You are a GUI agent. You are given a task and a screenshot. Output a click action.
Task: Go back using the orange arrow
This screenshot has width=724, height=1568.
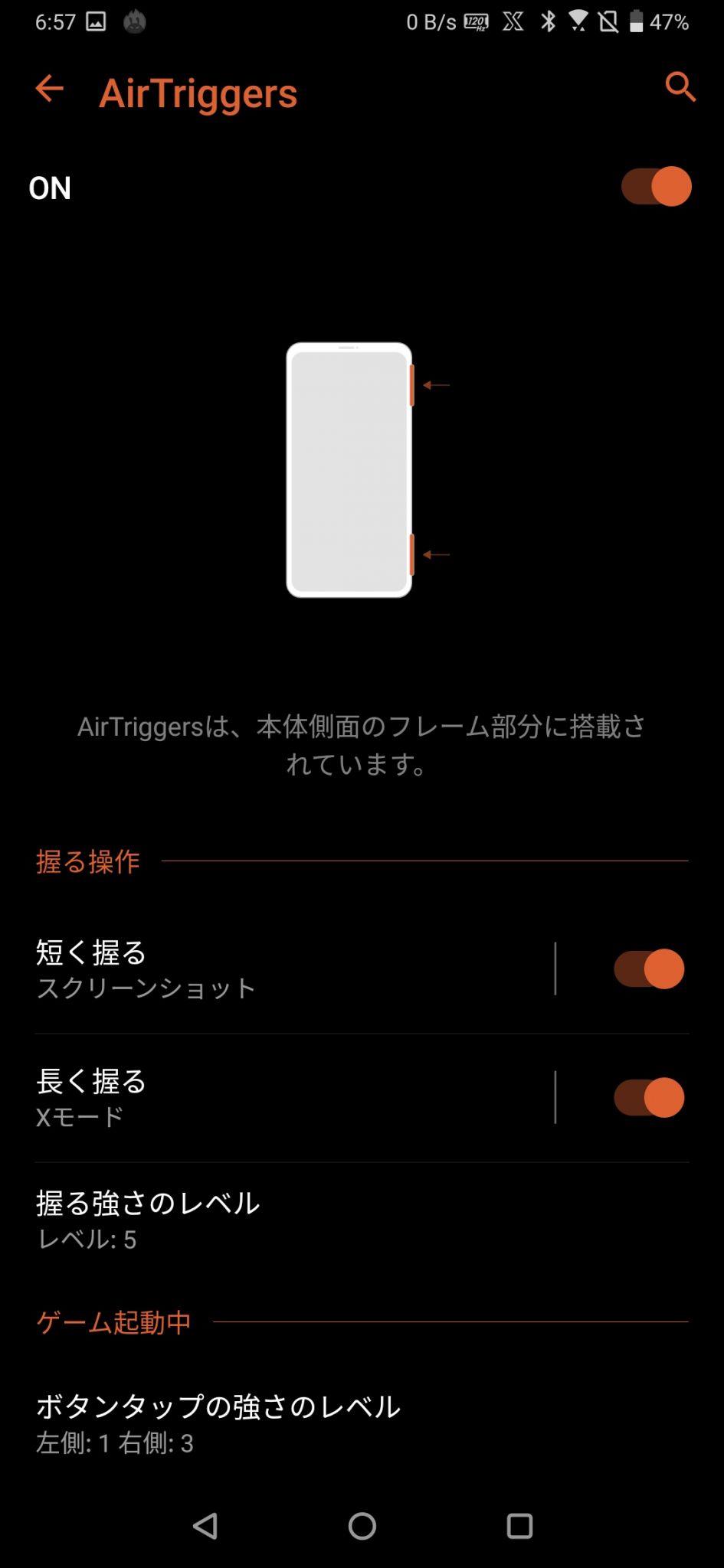[x=49, y=89]
